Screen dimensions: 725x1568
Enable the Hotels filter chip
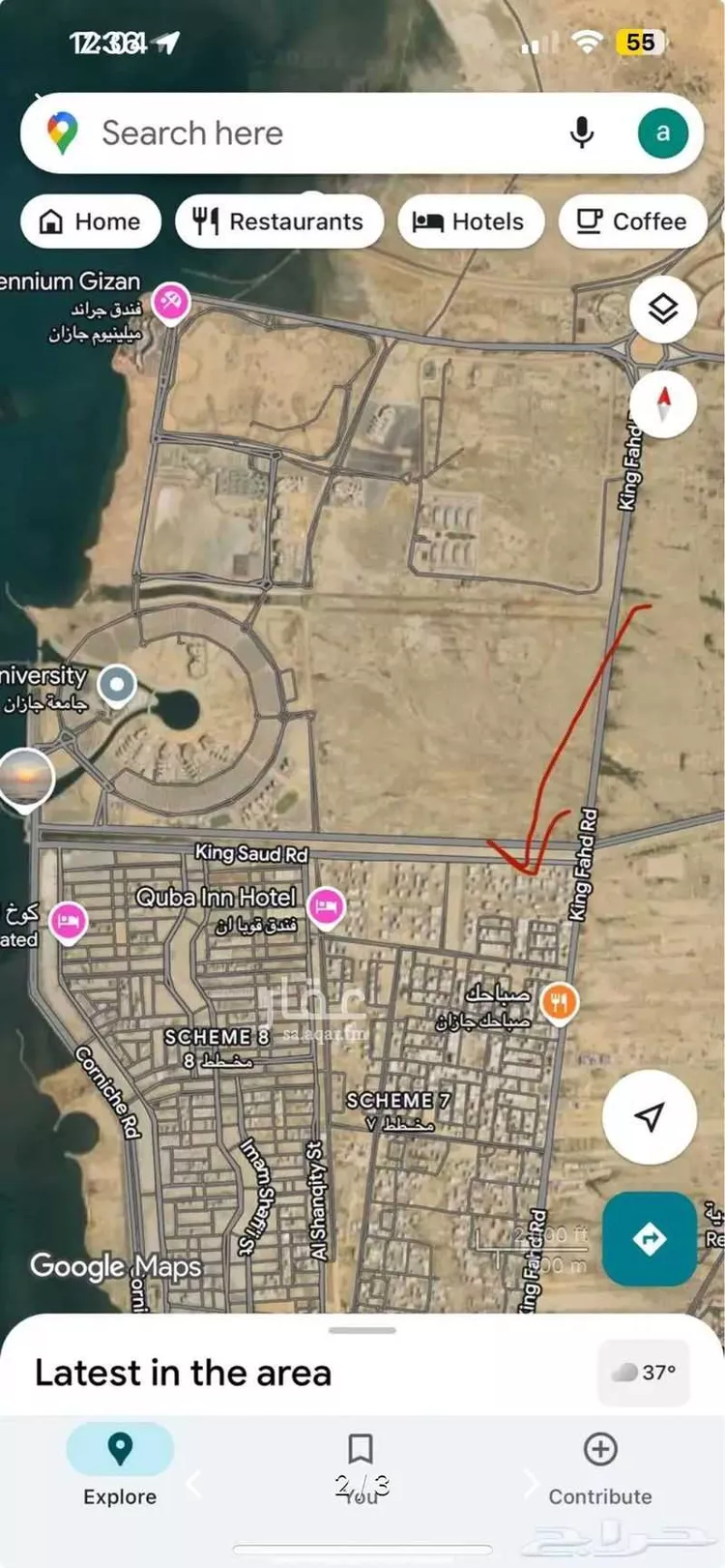pos(471,221)
